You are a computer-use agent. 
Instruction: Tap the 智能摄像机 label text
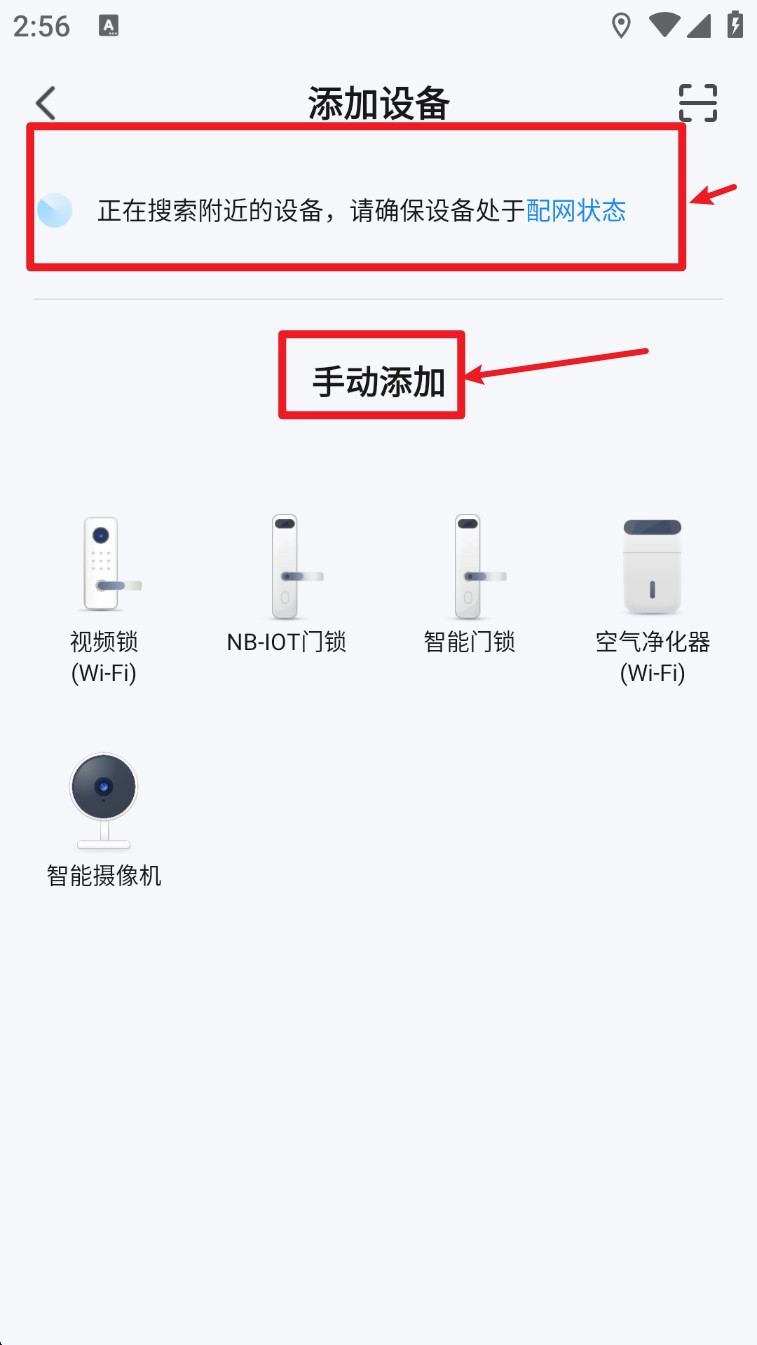tap(104, 877)
